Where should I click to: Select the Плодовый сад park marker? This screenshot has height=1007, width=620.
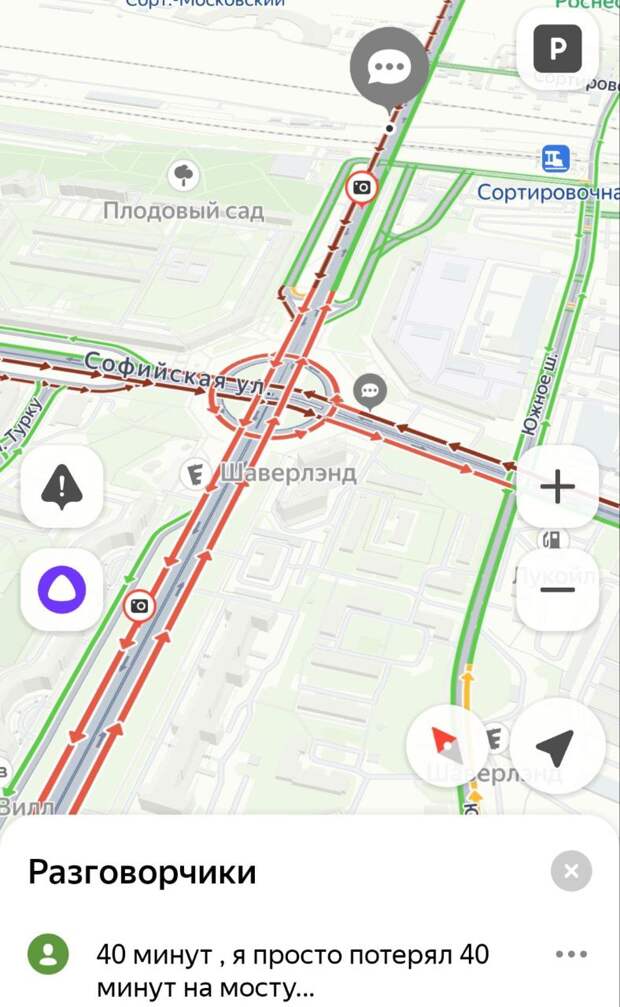click(x=183, y=177)
